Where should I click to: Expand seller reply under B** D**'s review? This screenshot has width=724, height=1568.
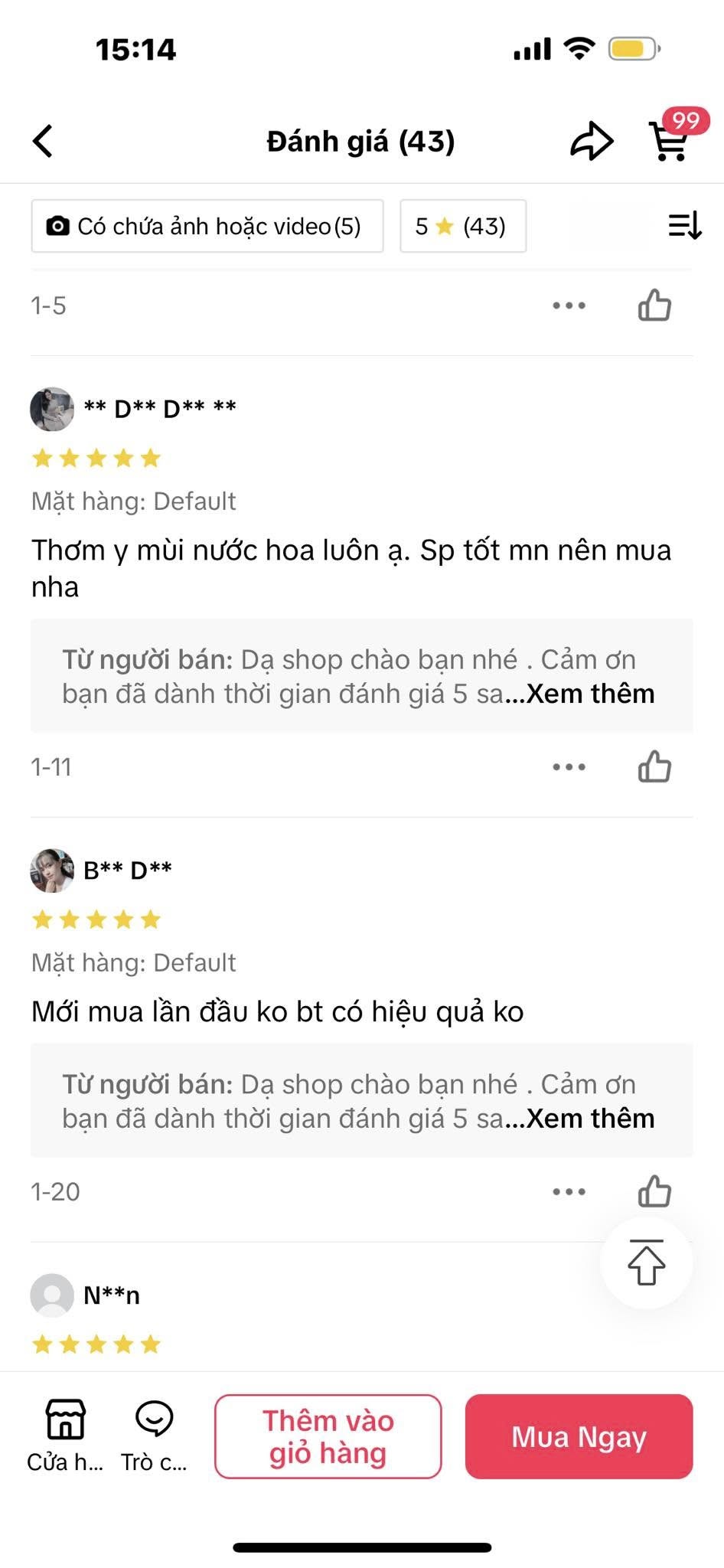tap(590, 1119)
